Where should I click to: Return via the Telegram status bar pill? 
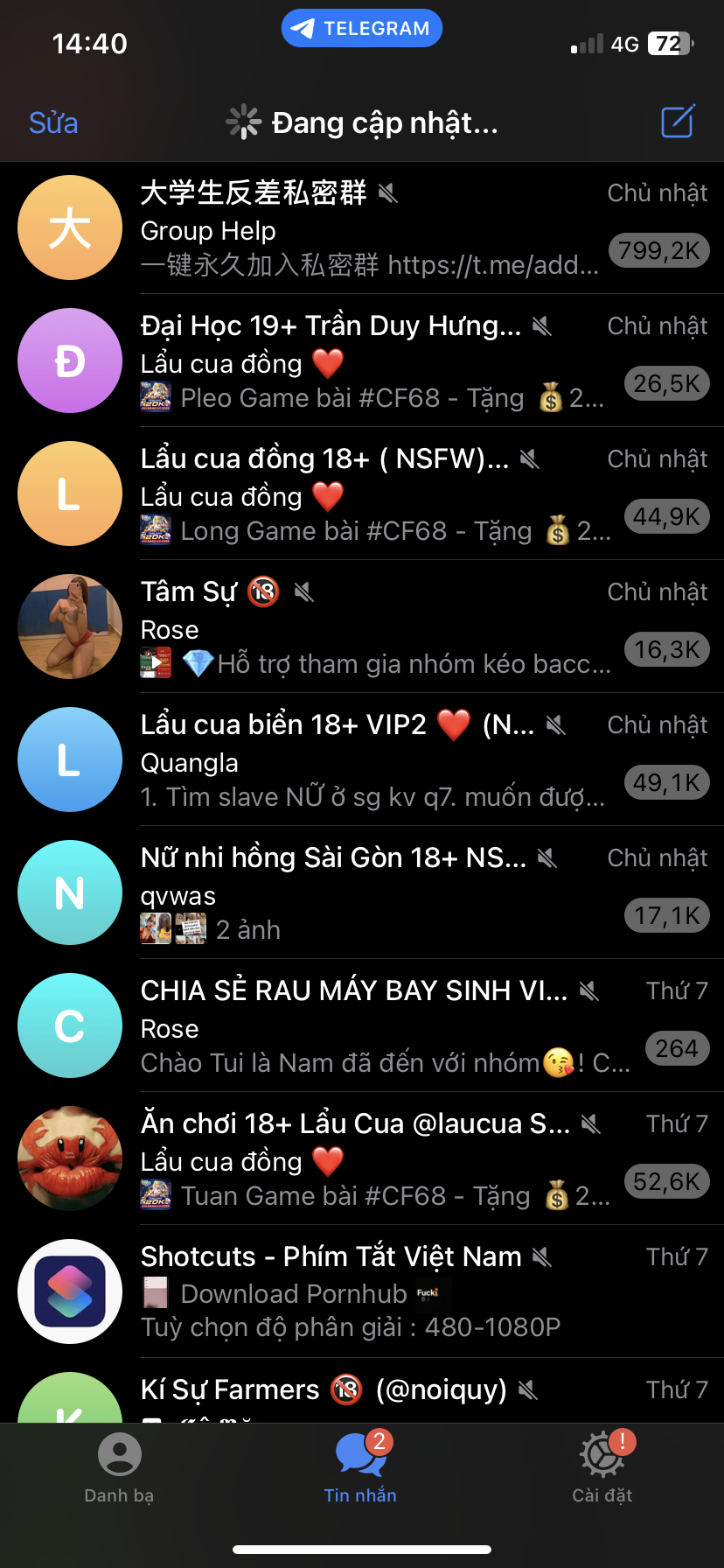pos(361,28)
